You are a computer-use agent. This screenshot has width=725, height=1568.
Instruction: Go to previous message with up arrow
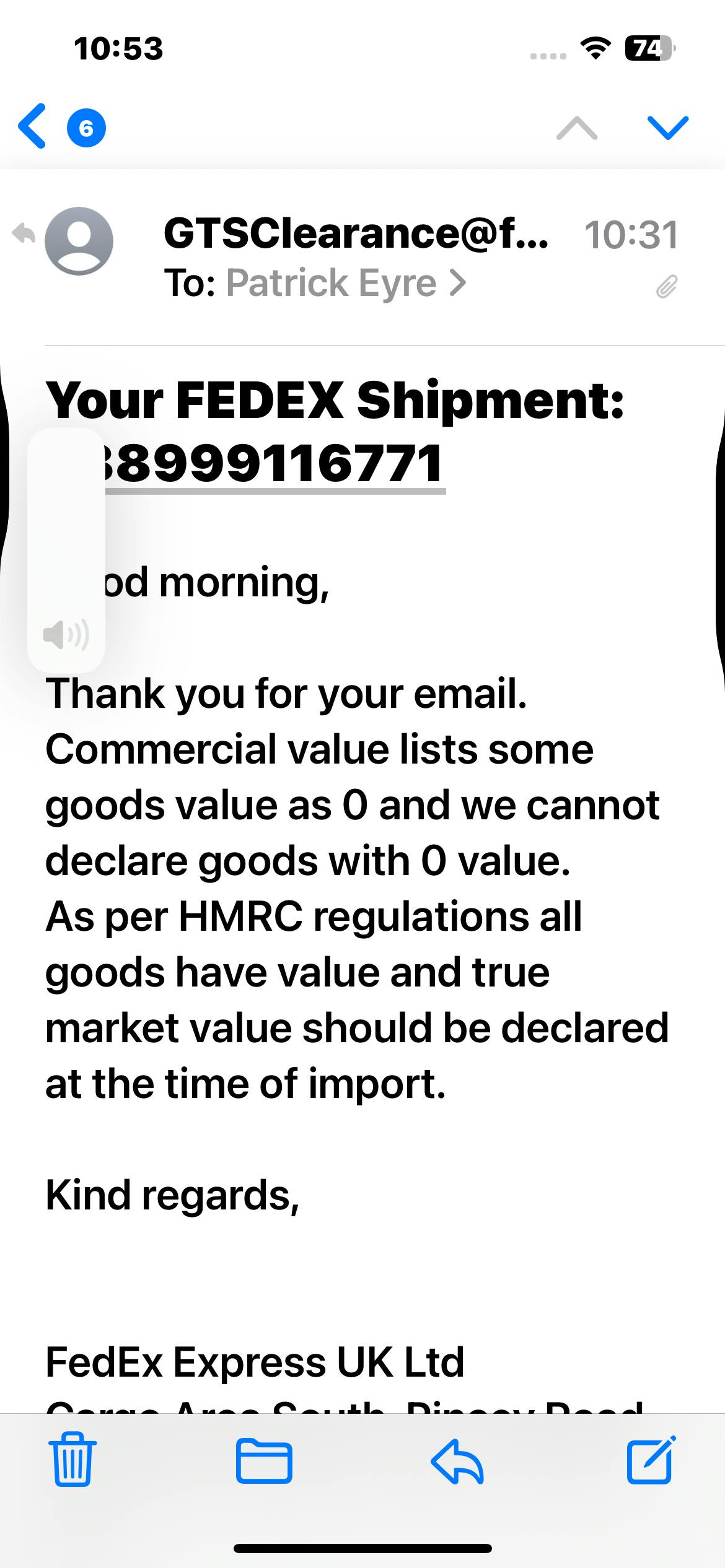pyautogui.click(x=577, y=128)
